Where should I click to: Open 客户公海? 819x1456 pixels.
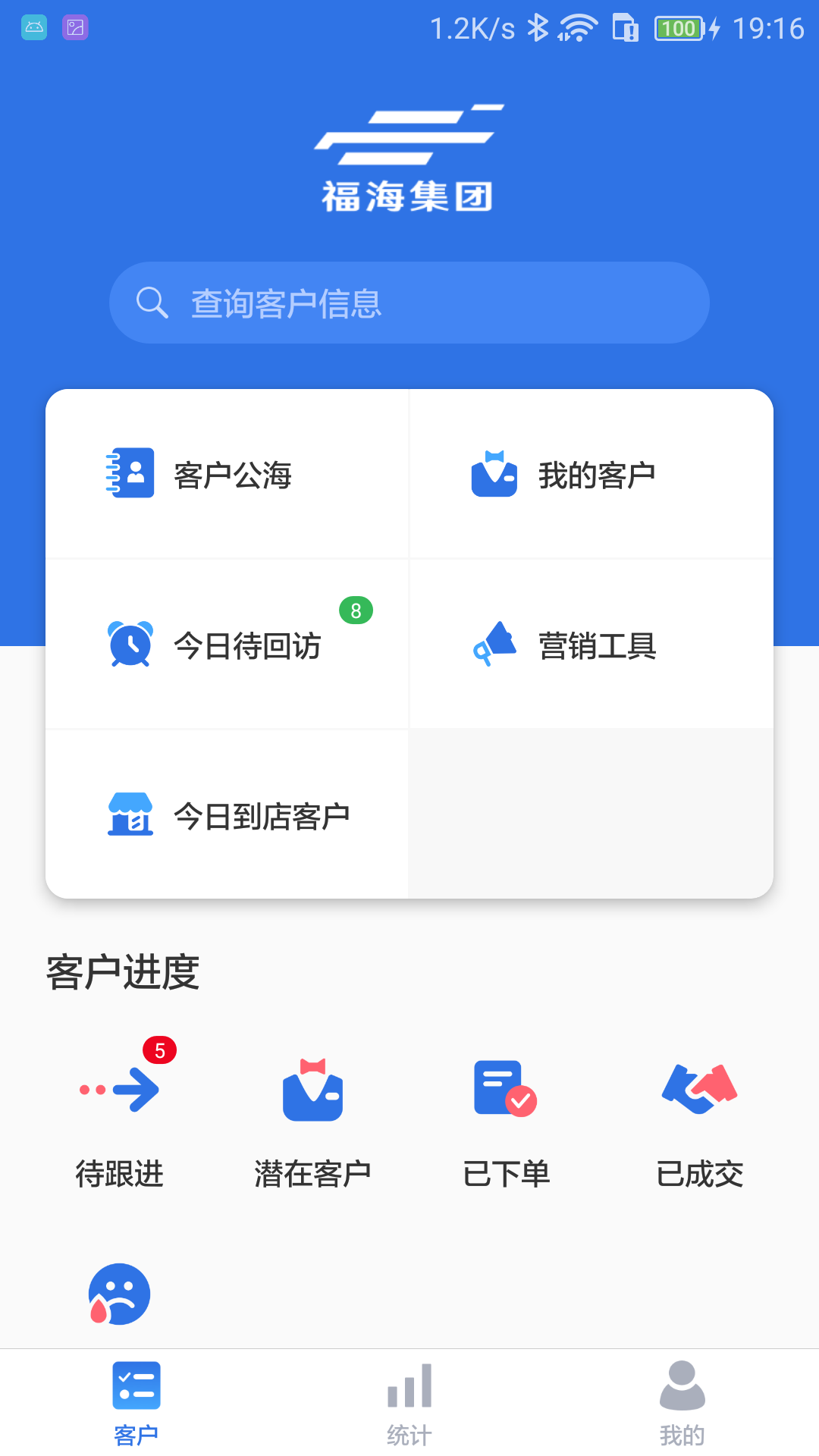tap(227, 475)
